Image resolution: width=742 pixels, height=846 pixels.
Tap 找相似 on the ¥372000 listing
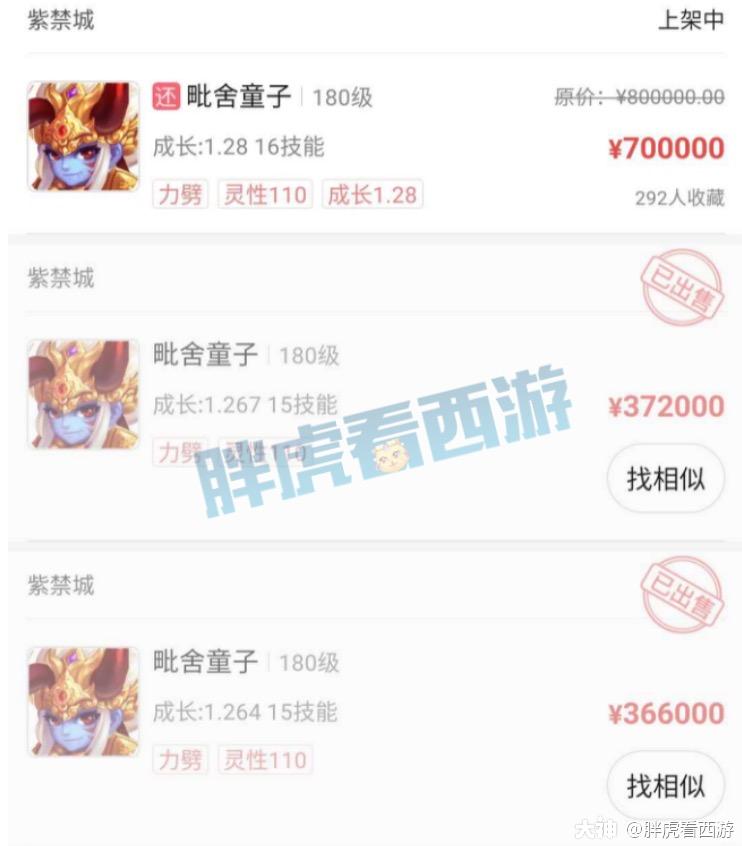[x=665, y=479]
